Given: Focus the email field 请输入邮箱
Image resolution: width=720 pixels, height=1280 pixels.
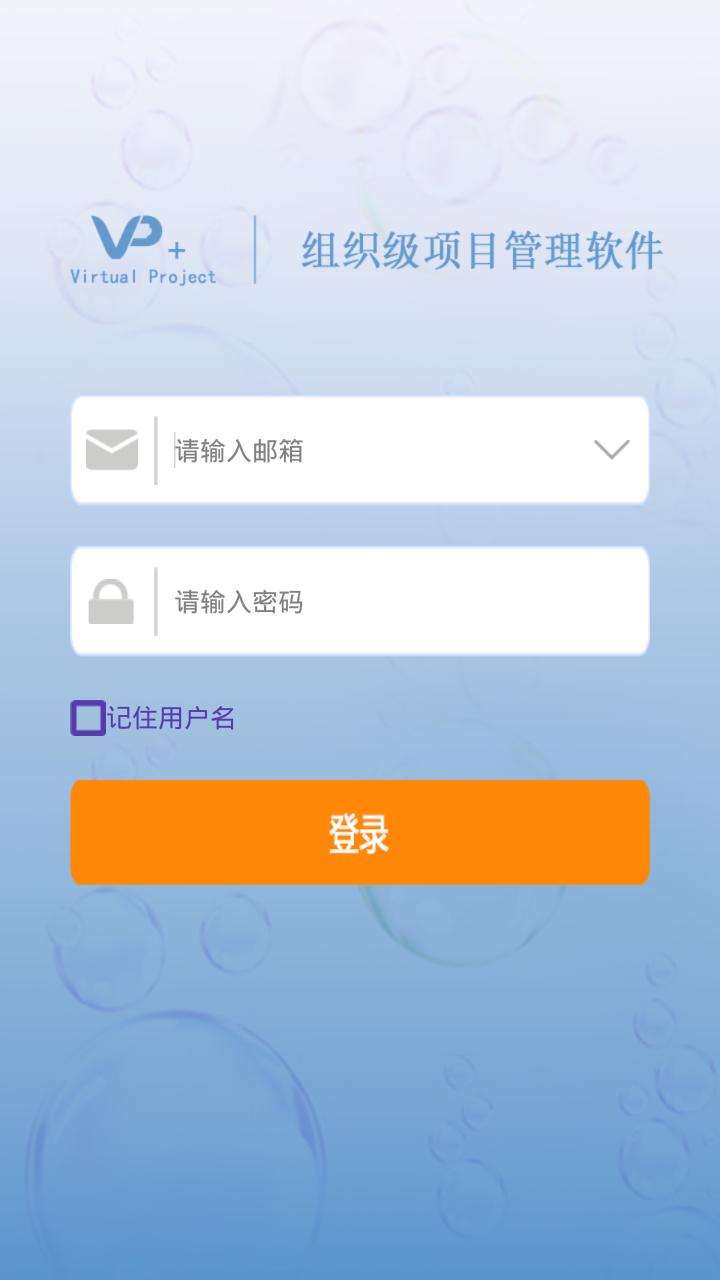Looking at the screenshot, I should coord(370,451).
